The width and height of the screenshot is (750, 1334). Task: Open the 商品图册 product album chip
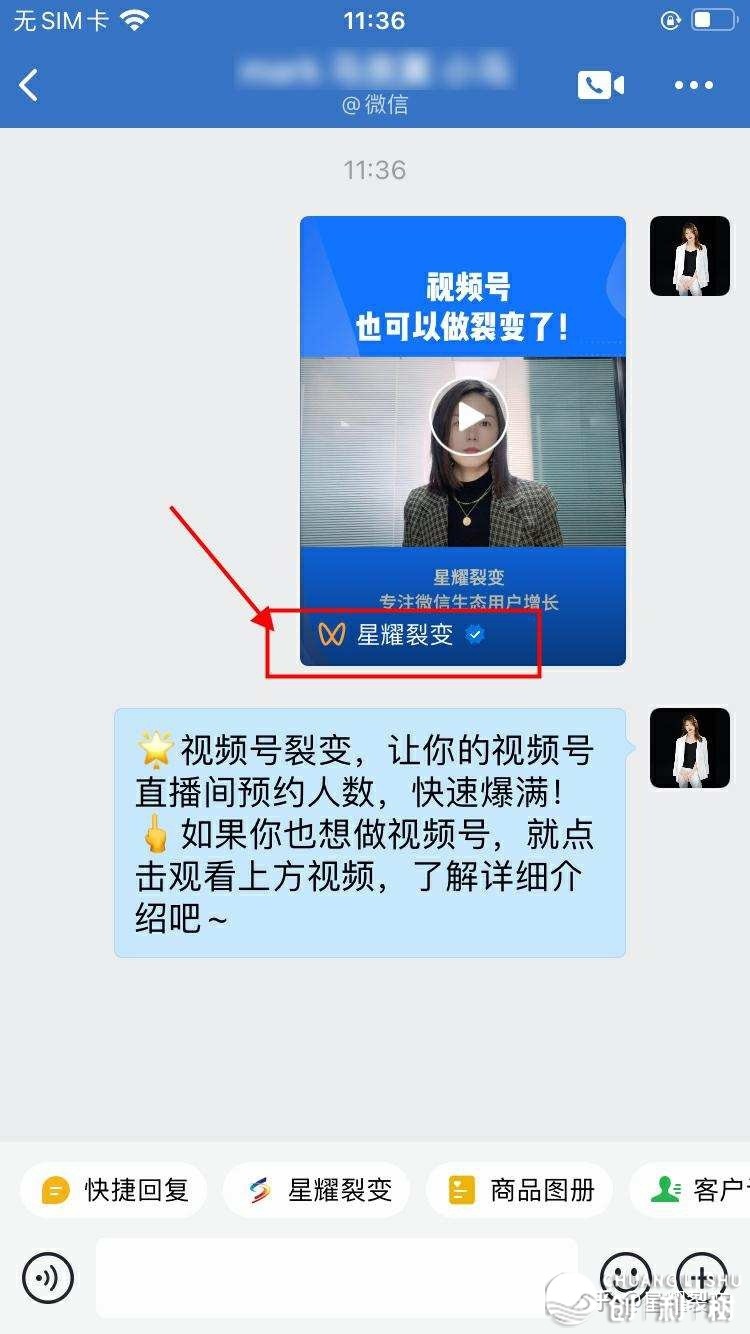click(520, 1190)
